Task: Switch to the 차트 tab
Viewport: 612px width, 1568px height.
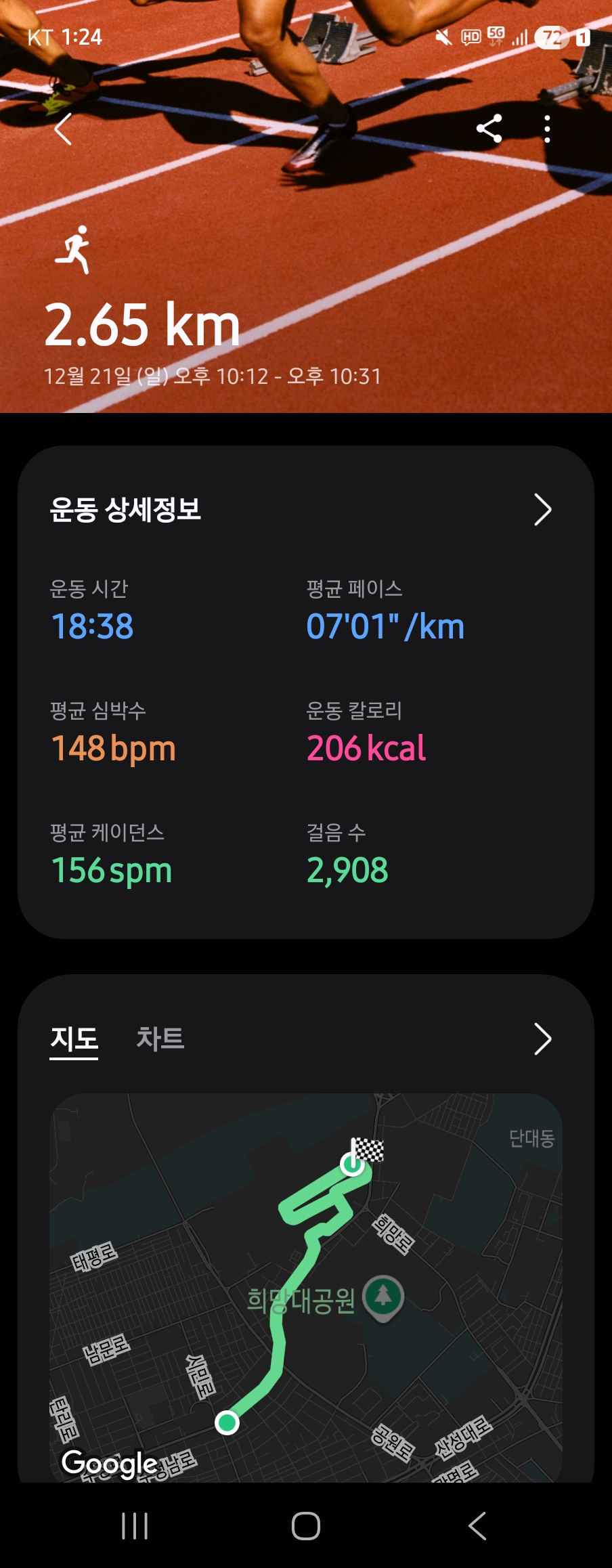Action: tap(160, 1039)
